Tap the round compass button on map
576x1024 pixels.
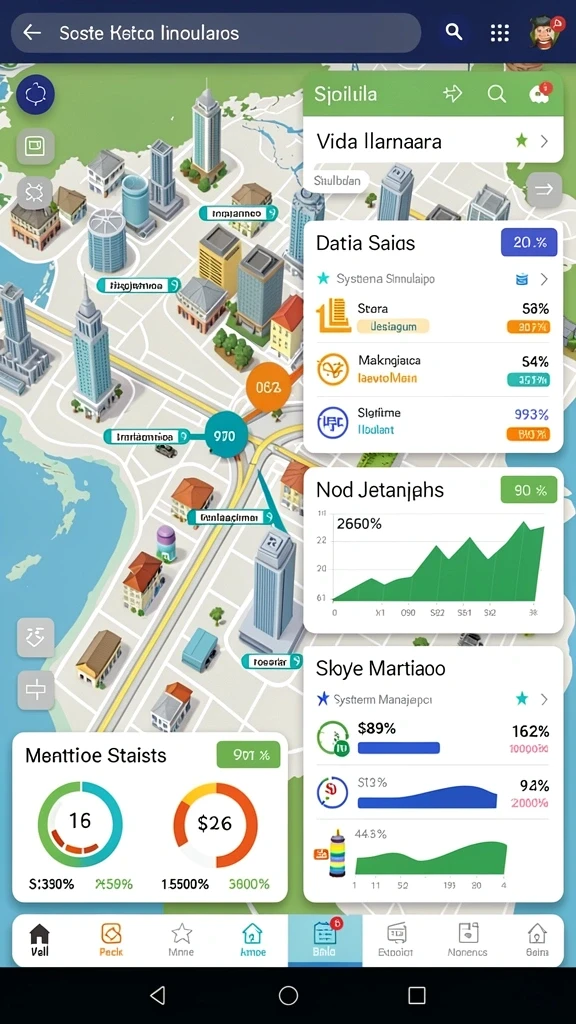35,95
